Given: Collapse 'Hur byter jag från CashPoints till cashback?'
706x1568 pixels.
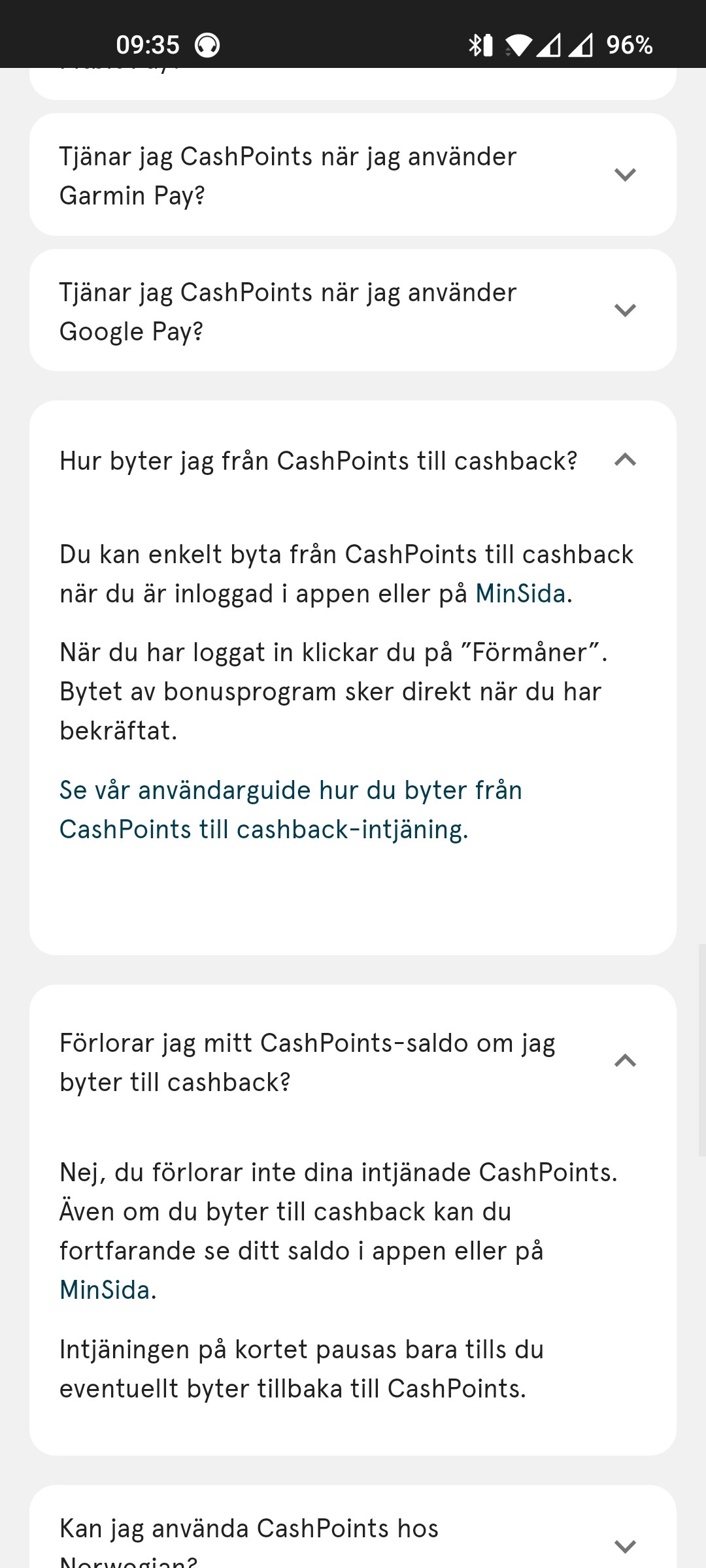Looking at the screenshot, I should (x=625, y=461).
